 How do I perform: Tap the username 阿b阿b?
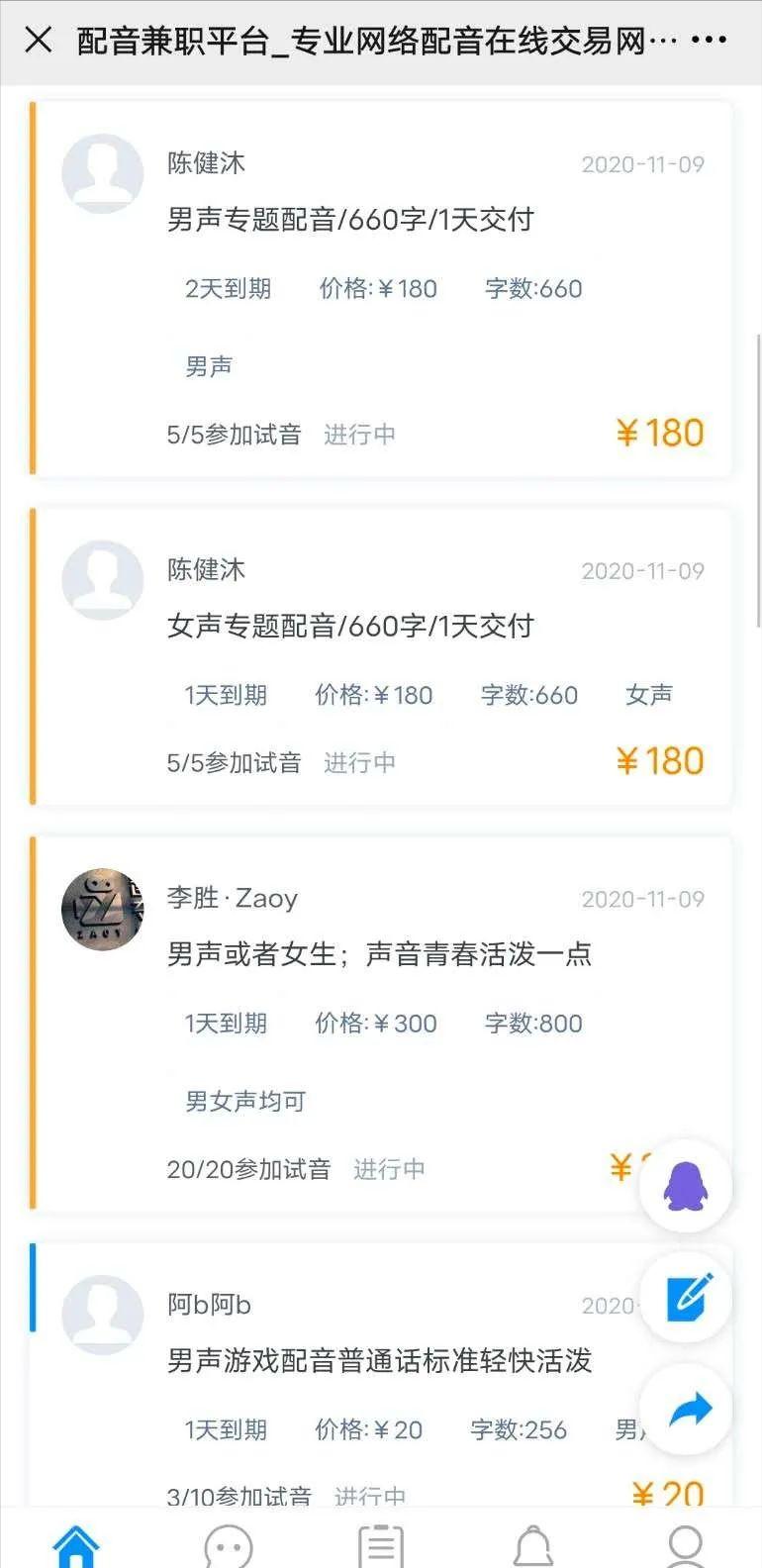(209, 1305)
